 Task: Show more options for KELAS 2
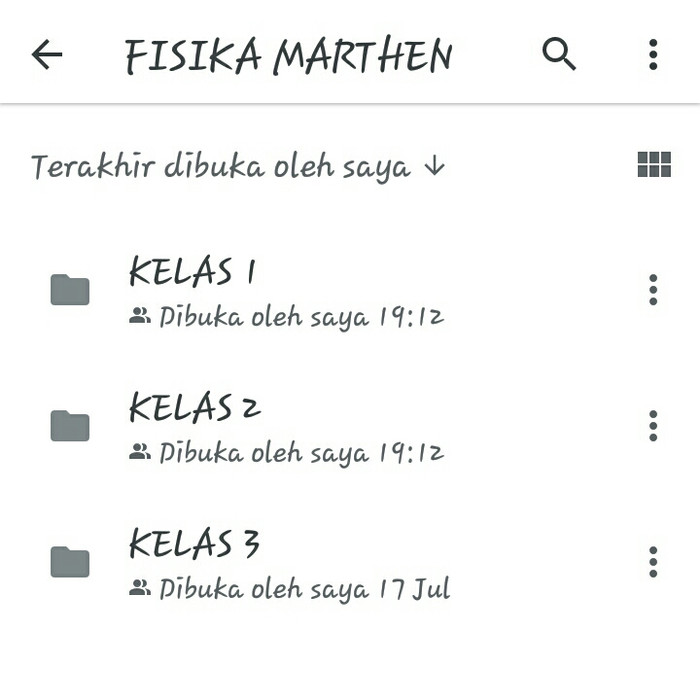coord(653,426)
